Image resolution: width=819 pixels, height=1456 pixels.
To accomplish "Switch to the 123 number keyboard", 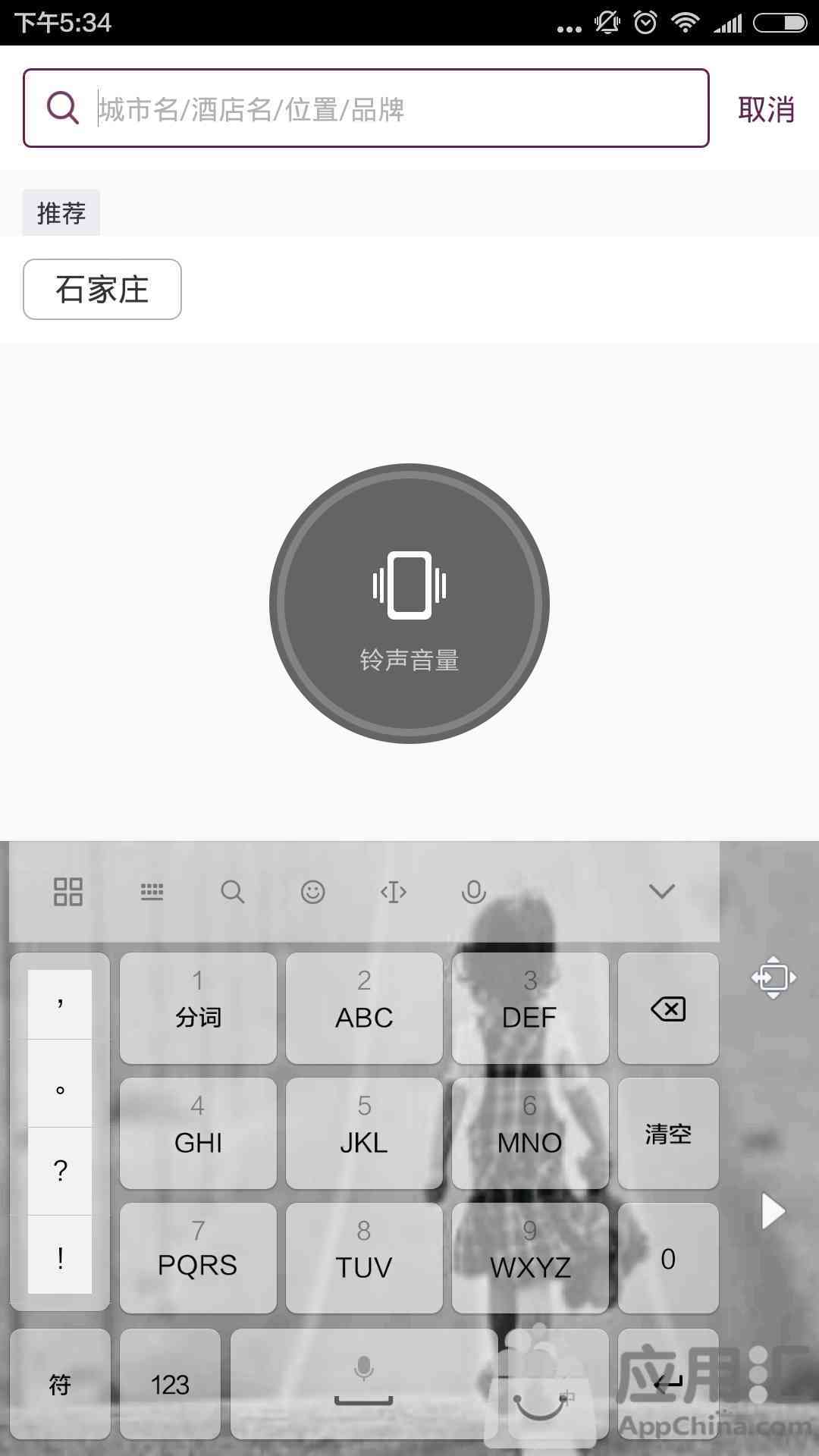I will coord(170,1384).
